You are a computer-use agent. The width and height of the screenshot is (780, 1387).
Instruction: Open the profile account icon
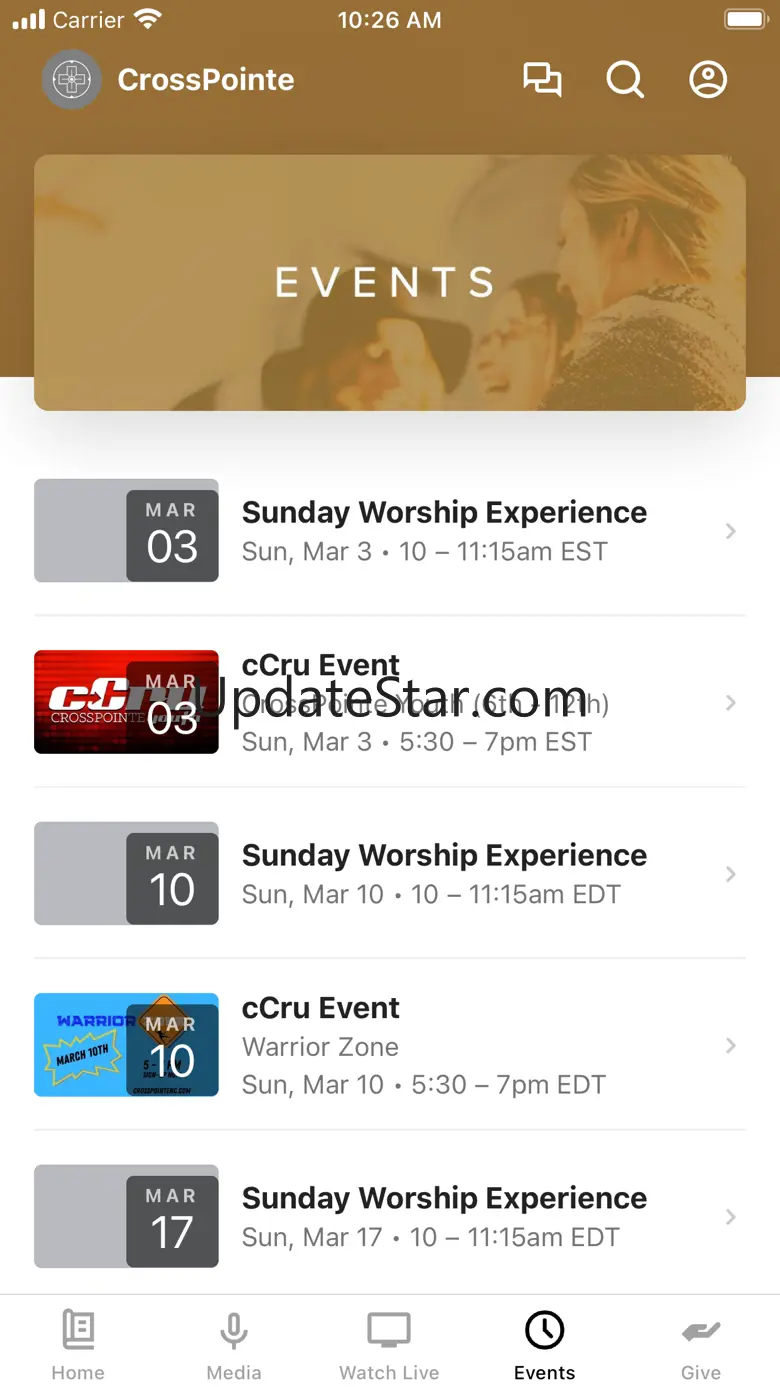click(x=708, y=80)
